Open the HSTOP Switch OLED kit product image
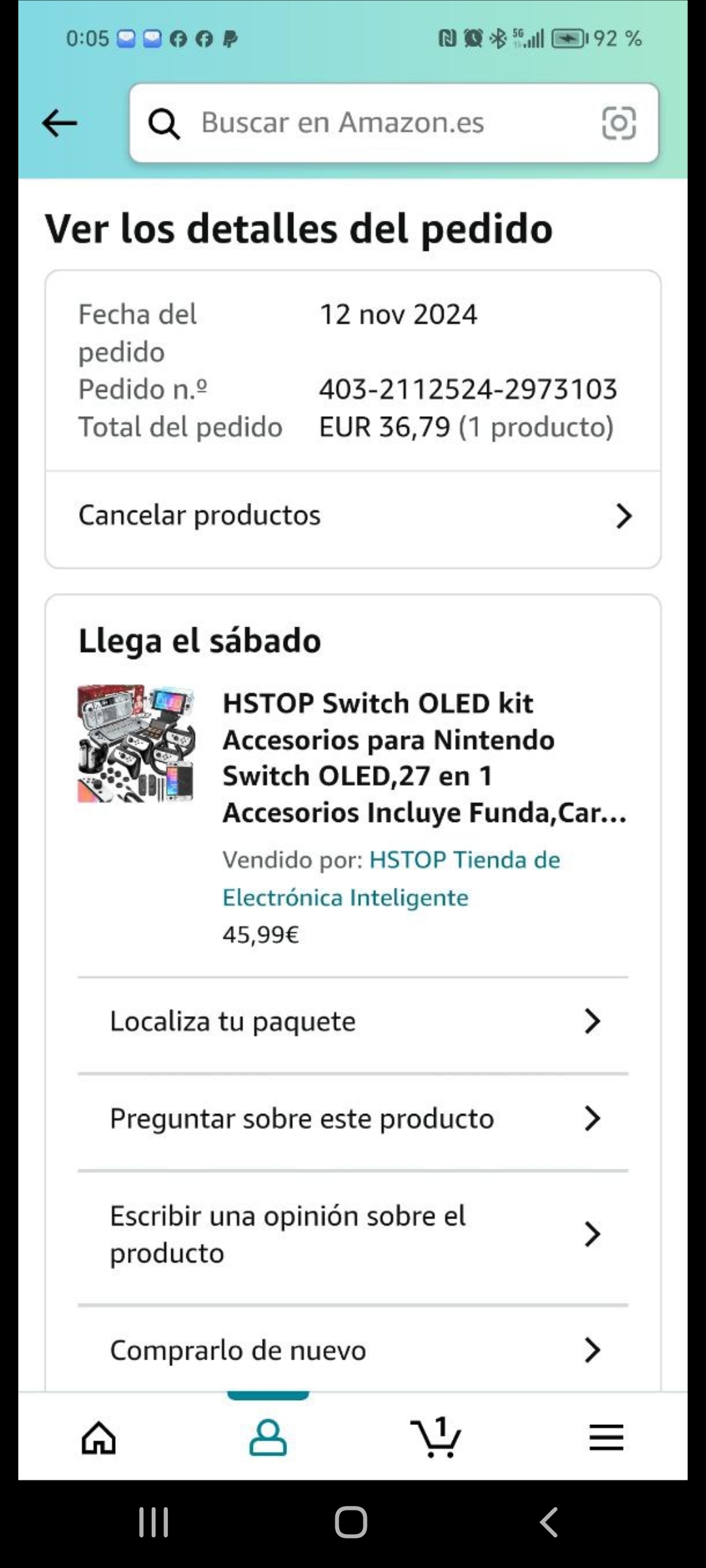Screen dimensions: 706x1568 tap(137, 743)
